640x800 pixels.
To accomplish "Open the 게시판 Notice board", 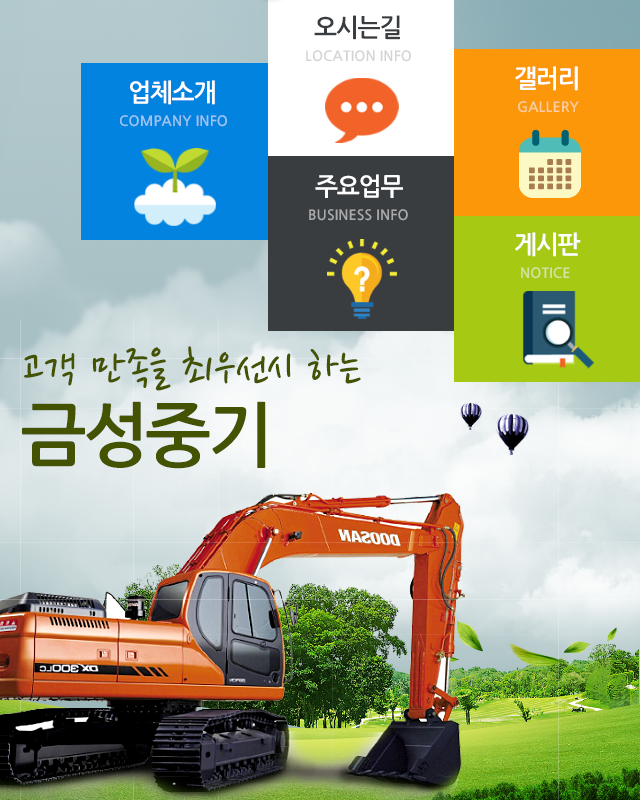I will (547, 298).
